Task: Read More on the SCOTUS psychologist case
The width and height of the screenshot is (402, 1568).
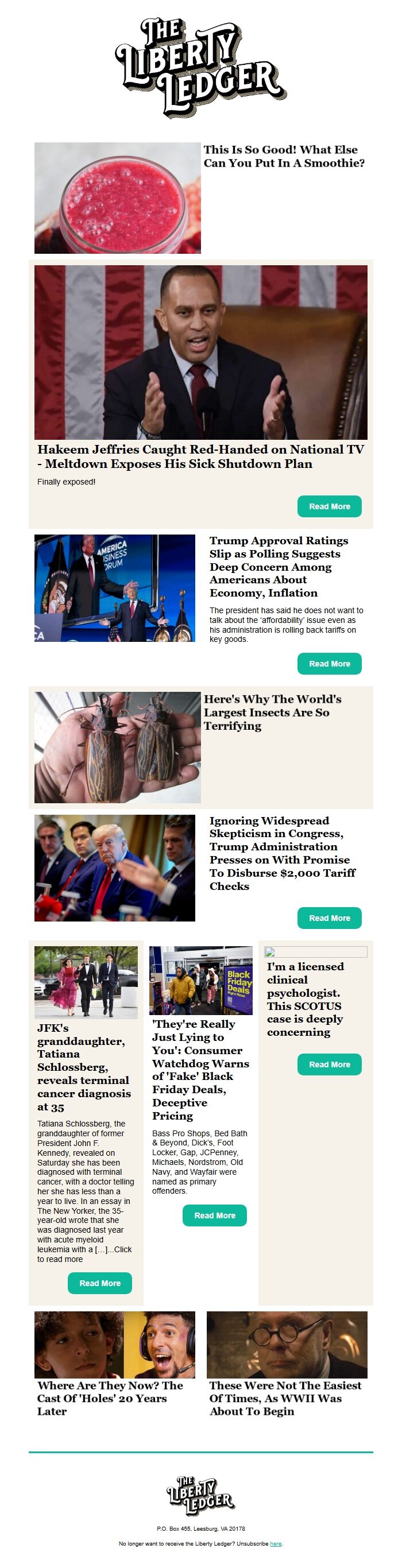Action: point(329,1064)
